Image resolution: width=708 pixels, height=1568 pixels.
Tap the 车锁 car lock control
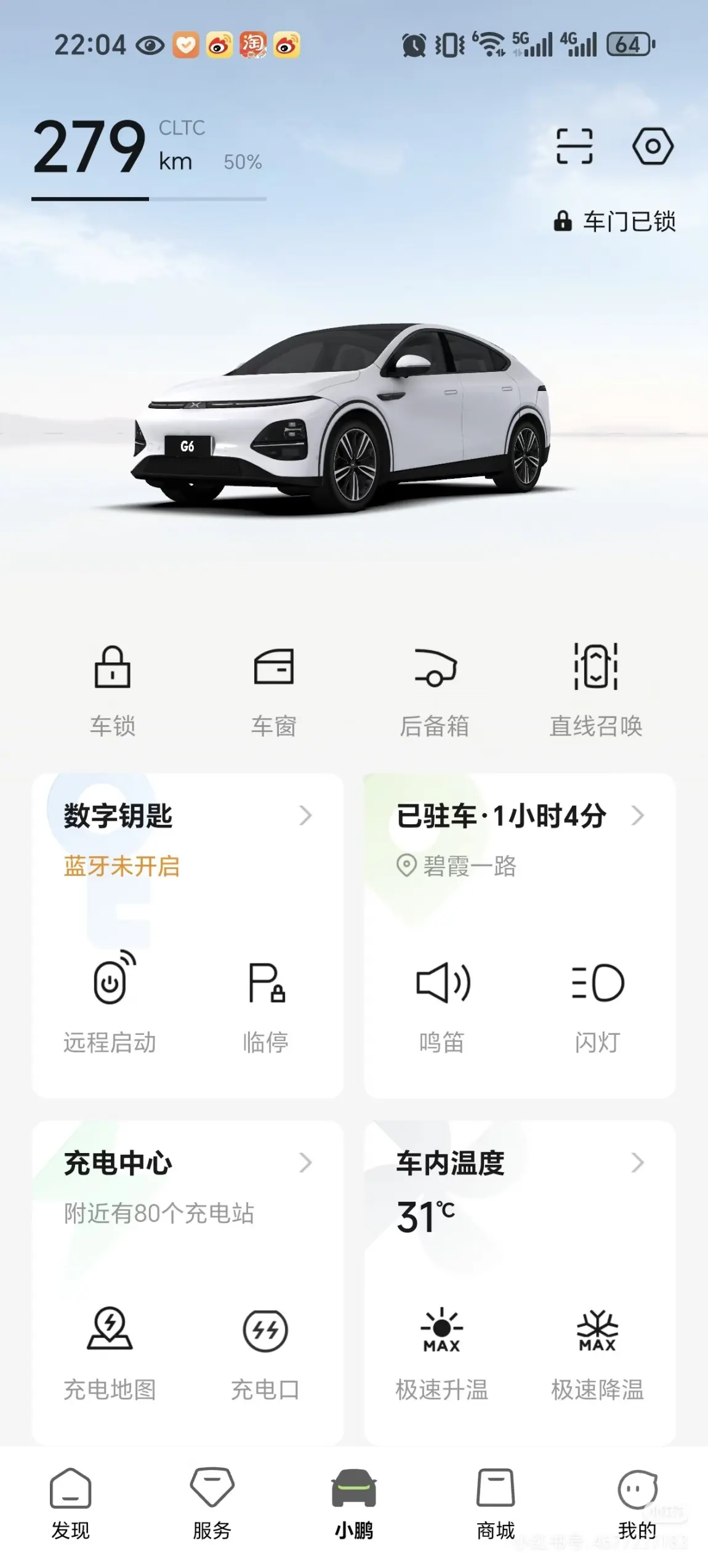112,690
